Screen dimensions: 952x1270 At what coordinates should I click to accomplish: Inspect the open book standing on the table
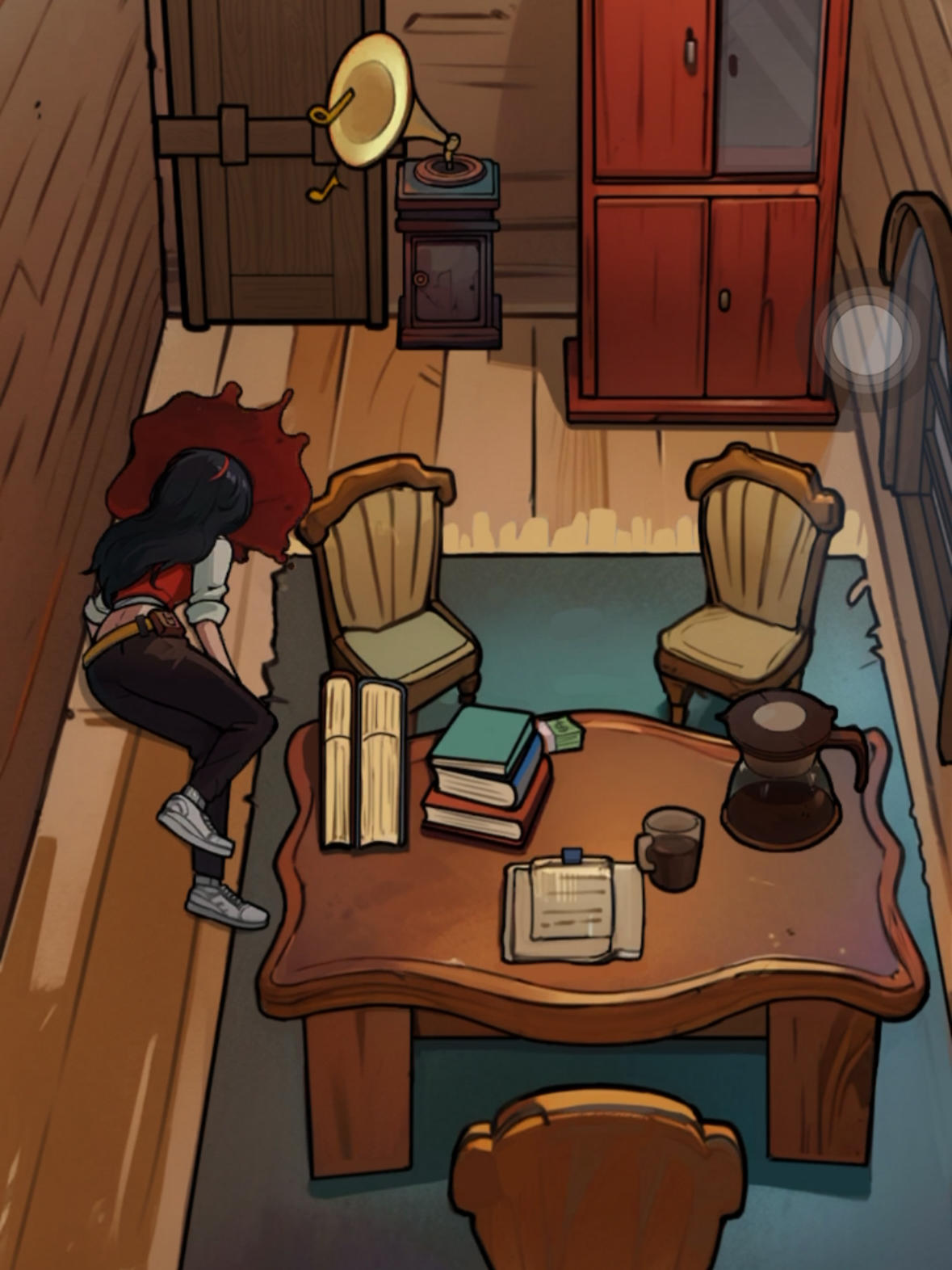363,763
